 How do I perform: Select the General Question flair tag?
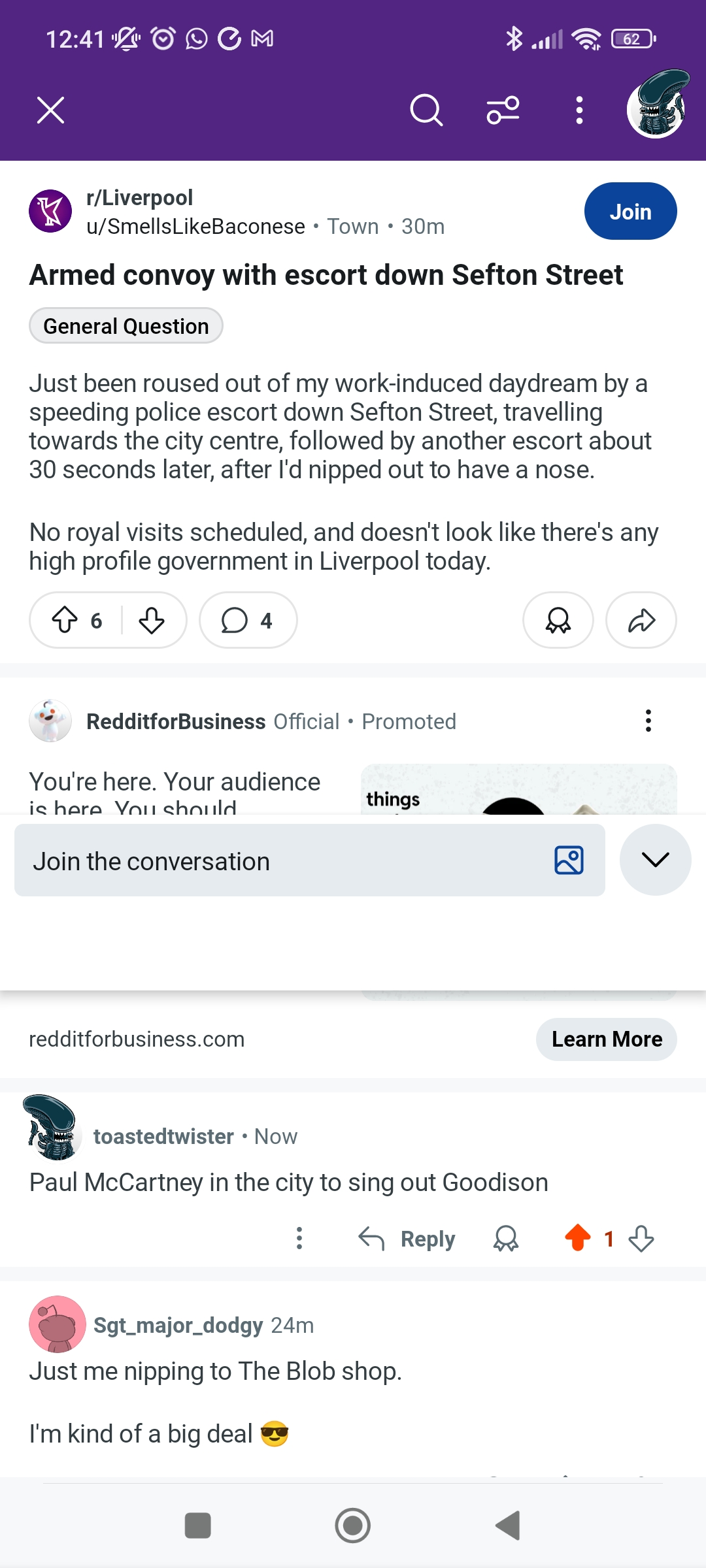pyautogui.click(x=126, y=325)
